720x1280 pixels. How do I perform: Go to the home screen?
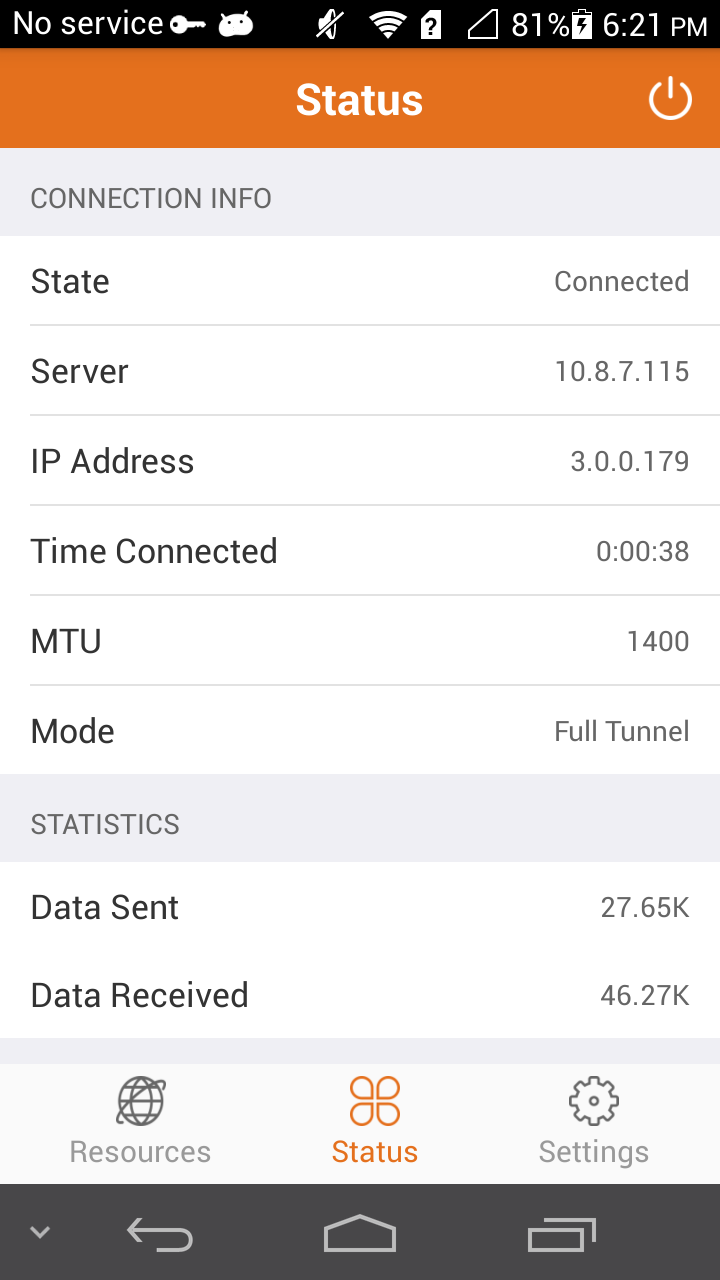coord(360,1234)
